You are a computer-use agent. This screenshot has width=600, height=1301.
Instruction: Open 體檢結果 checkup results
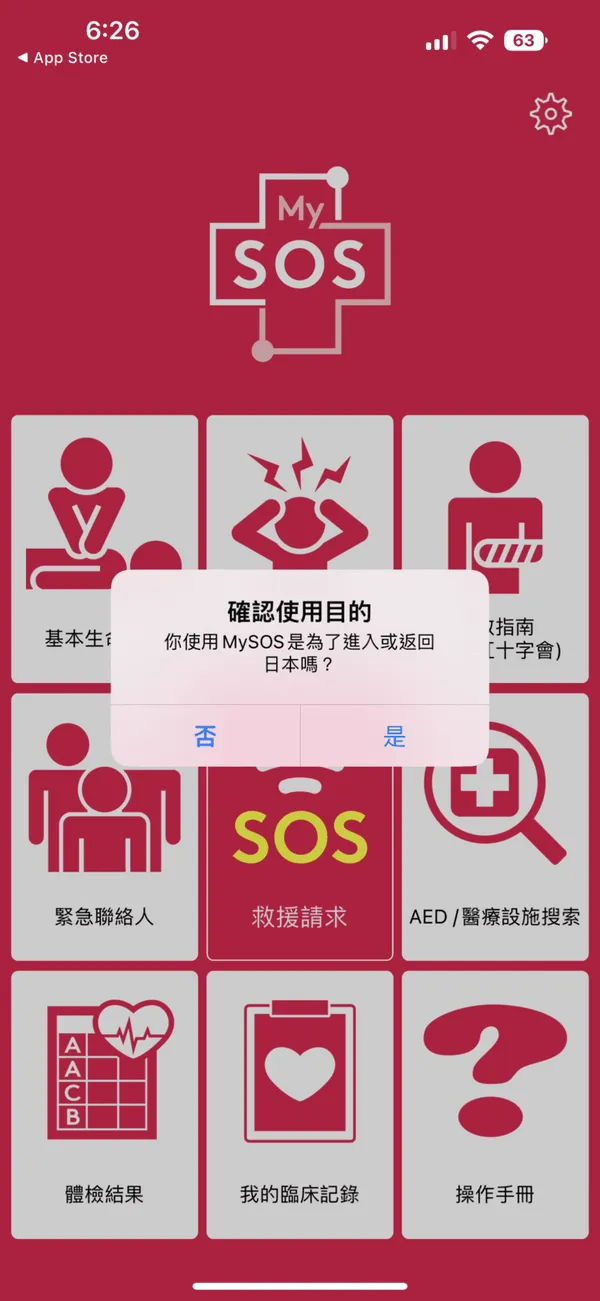104,1103
